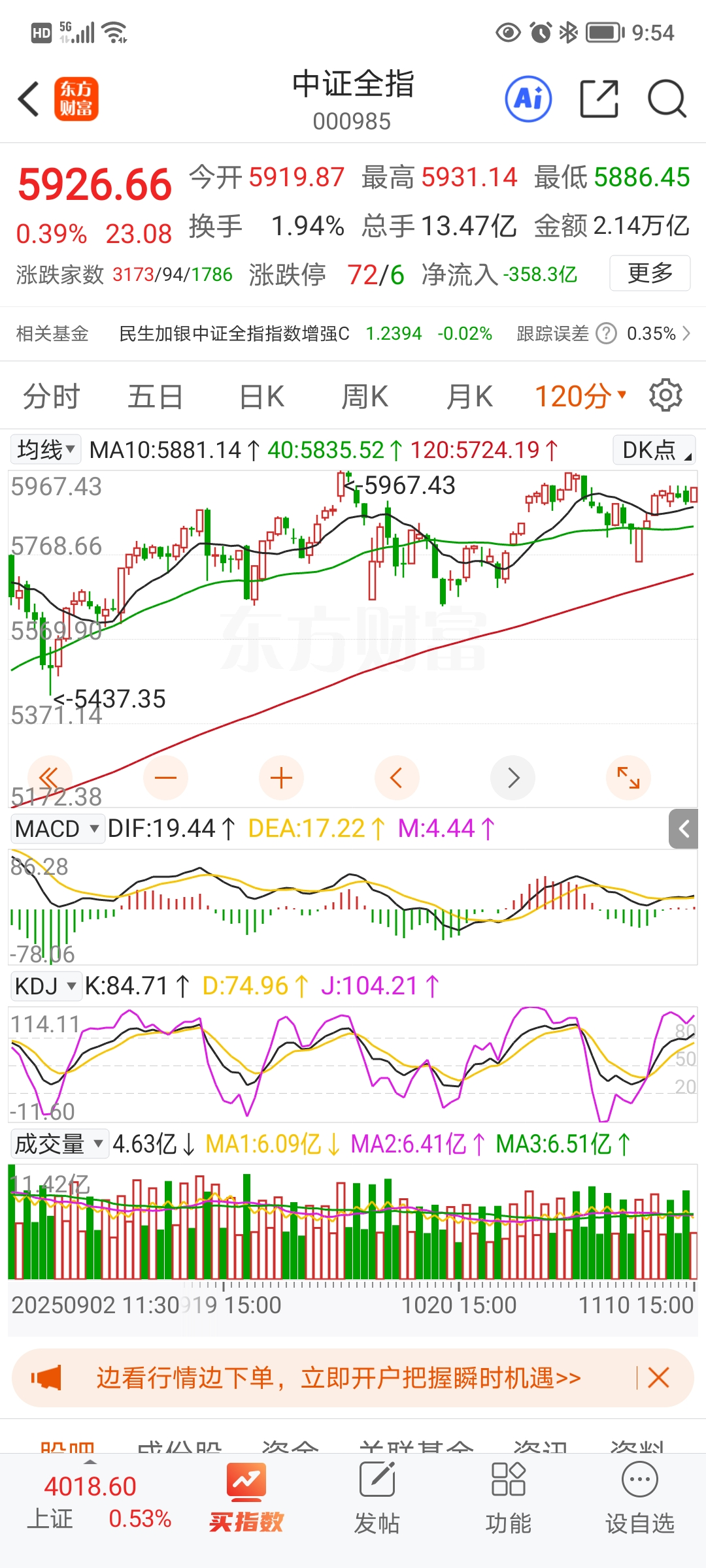The width and height of the screenshot is (706, 1568).
Task: Zoom in the chart with plus button
Action: pyautogui.click(x=281, y=777)
